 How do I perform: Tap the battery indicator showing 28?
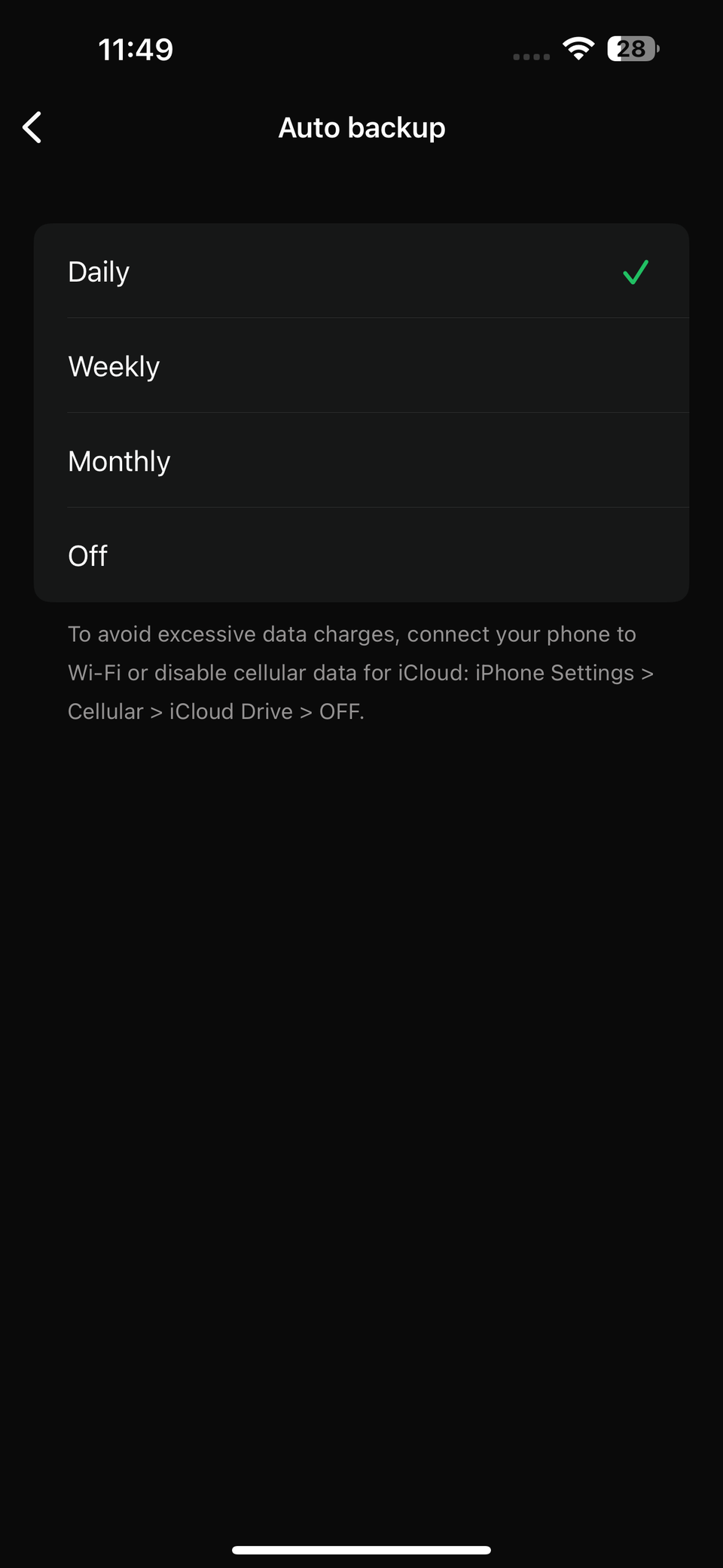pyautogui.click(x=631, y=49)
